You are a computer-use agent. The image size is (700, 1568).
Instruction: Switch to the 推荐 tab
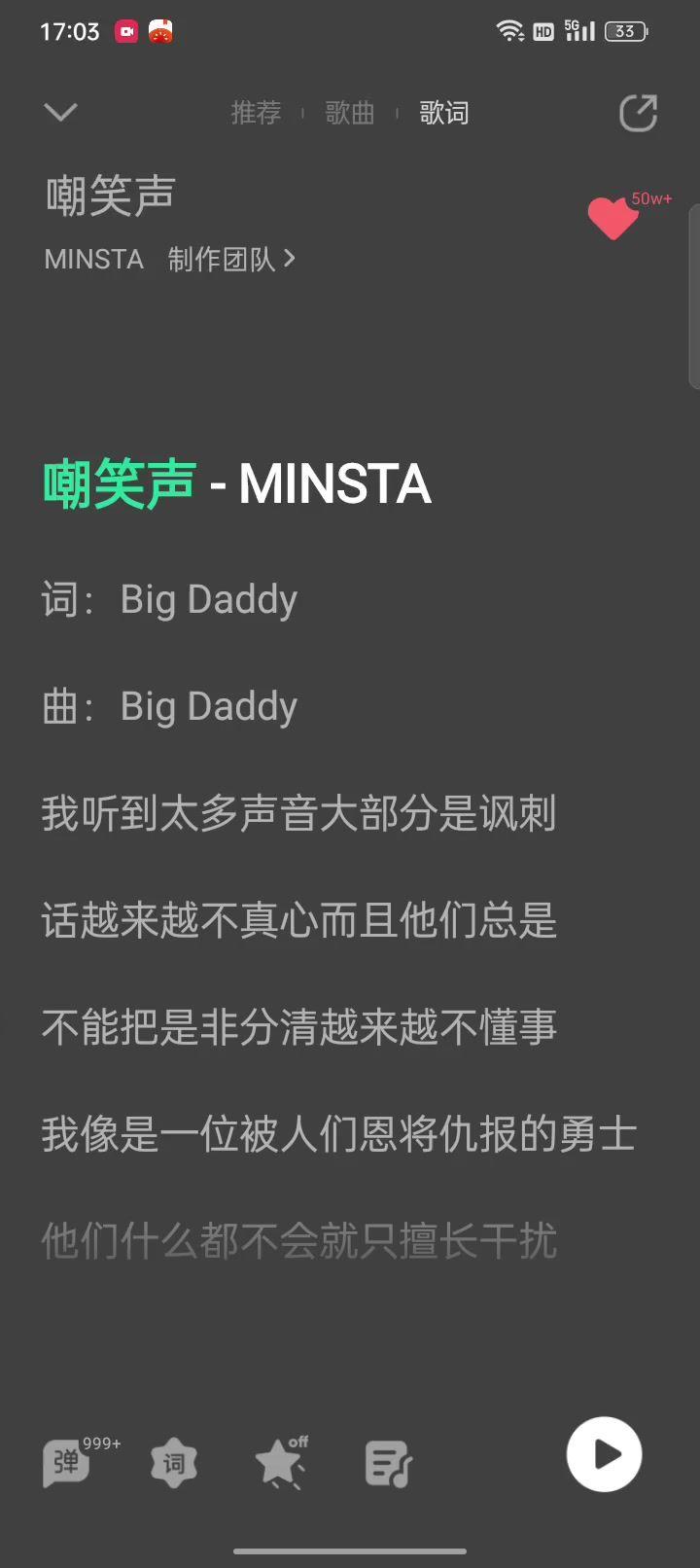point(256,113)
